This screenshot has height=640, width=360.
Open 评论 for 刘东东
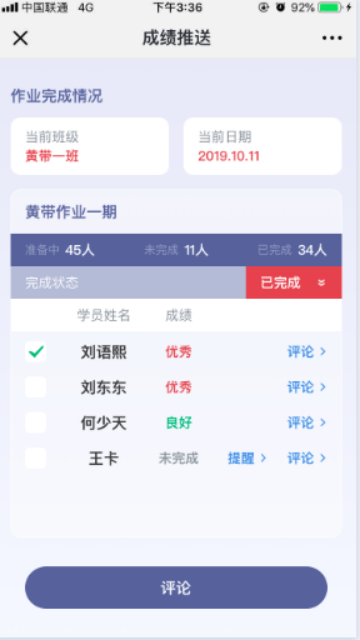pyautogui.click(x=307, y=387)
